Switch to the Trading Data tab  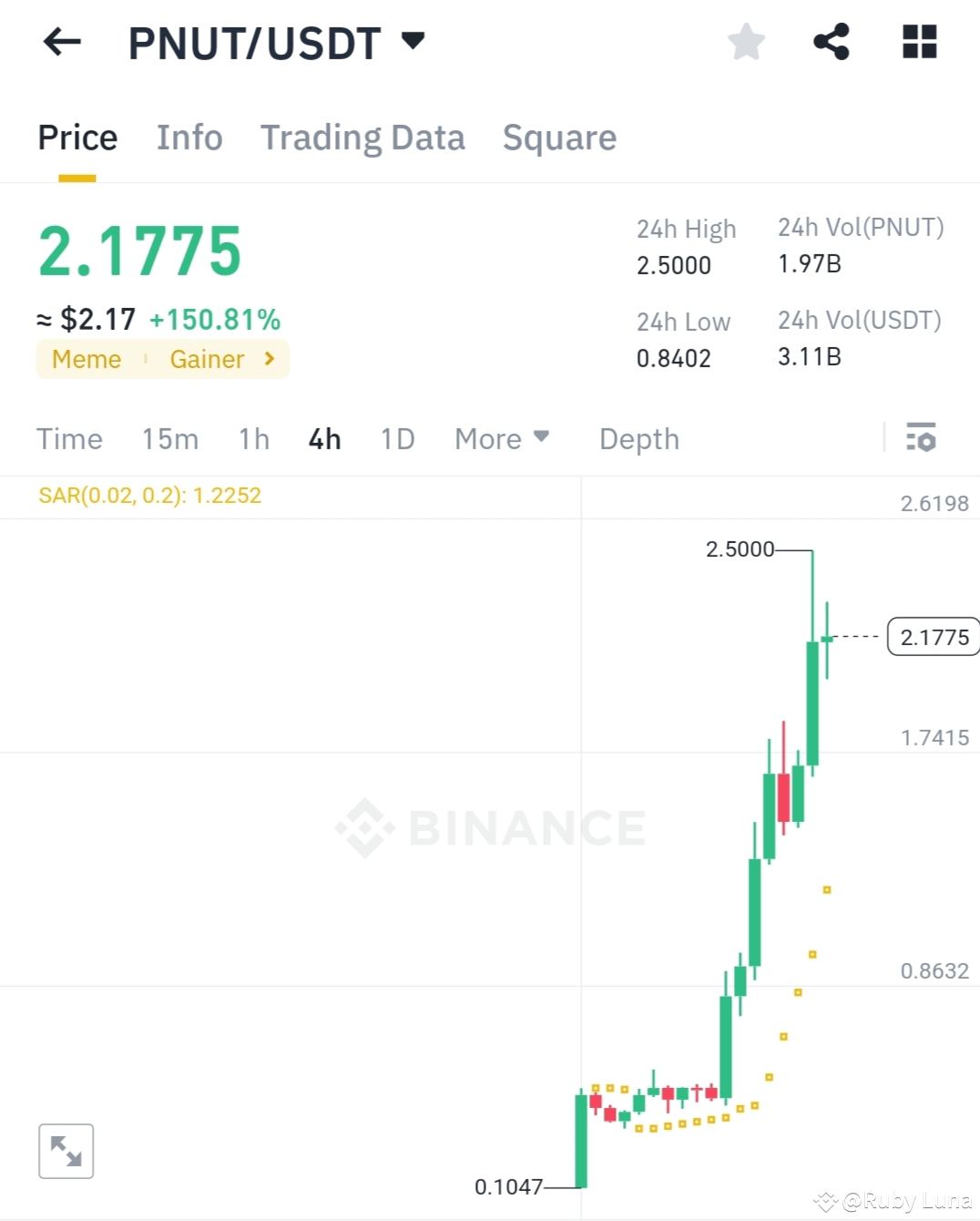[x=362, y=138]
